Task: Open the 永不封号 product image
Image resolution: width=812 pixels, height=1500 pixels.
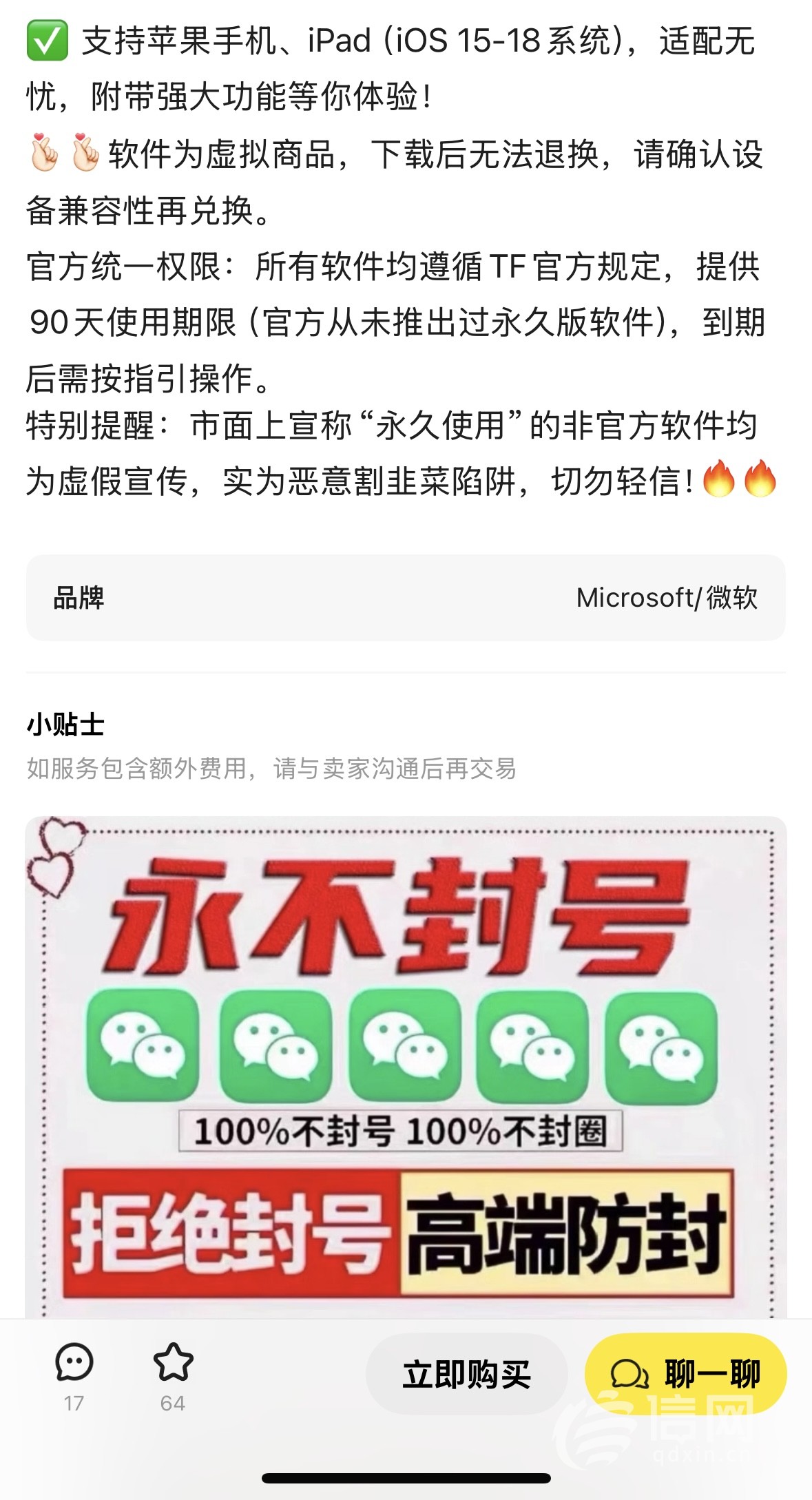Action: [x=405, y=1067]
